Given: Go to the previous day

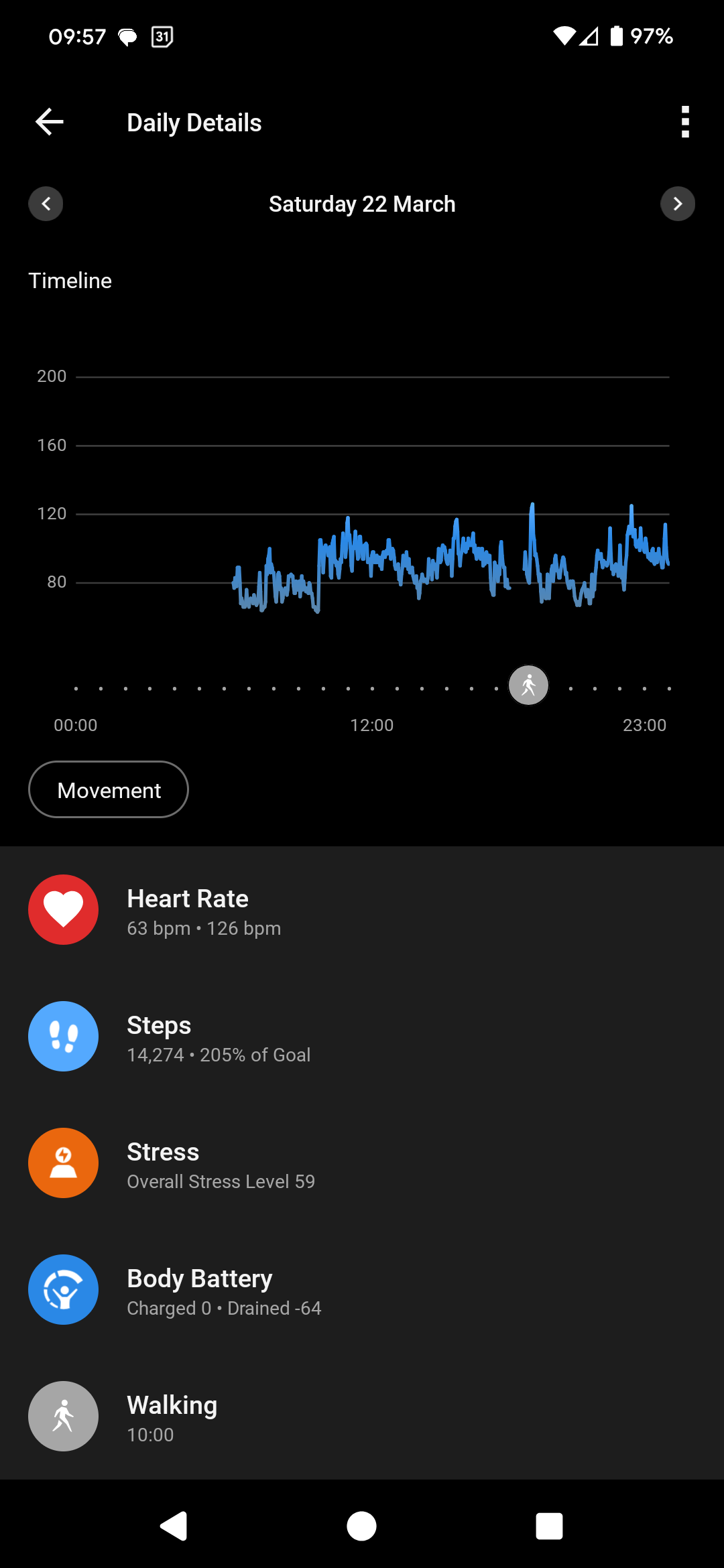Looking at the screenshot, I should coord(46,204).
